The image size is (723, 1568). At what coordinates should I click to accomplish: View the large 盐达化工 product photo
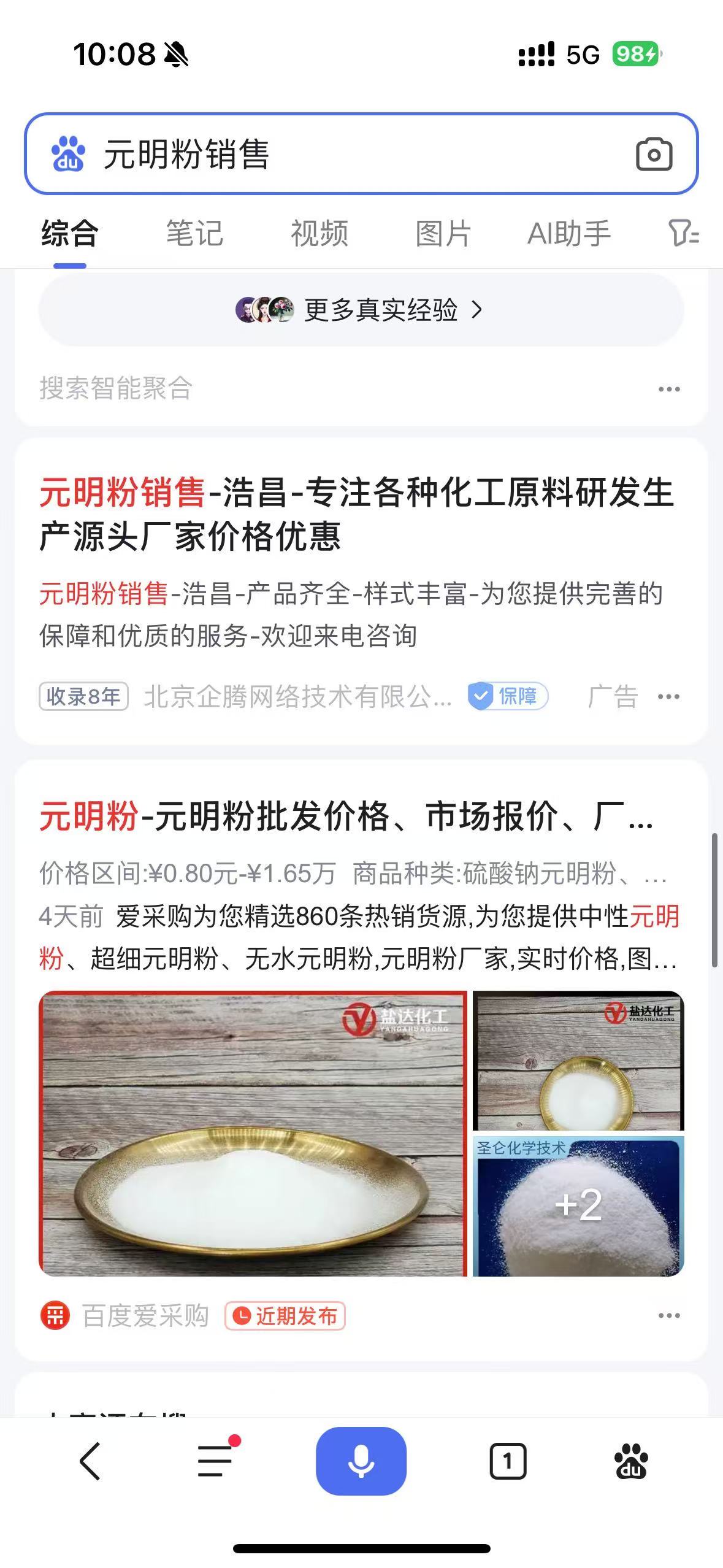coord(253,1134)
